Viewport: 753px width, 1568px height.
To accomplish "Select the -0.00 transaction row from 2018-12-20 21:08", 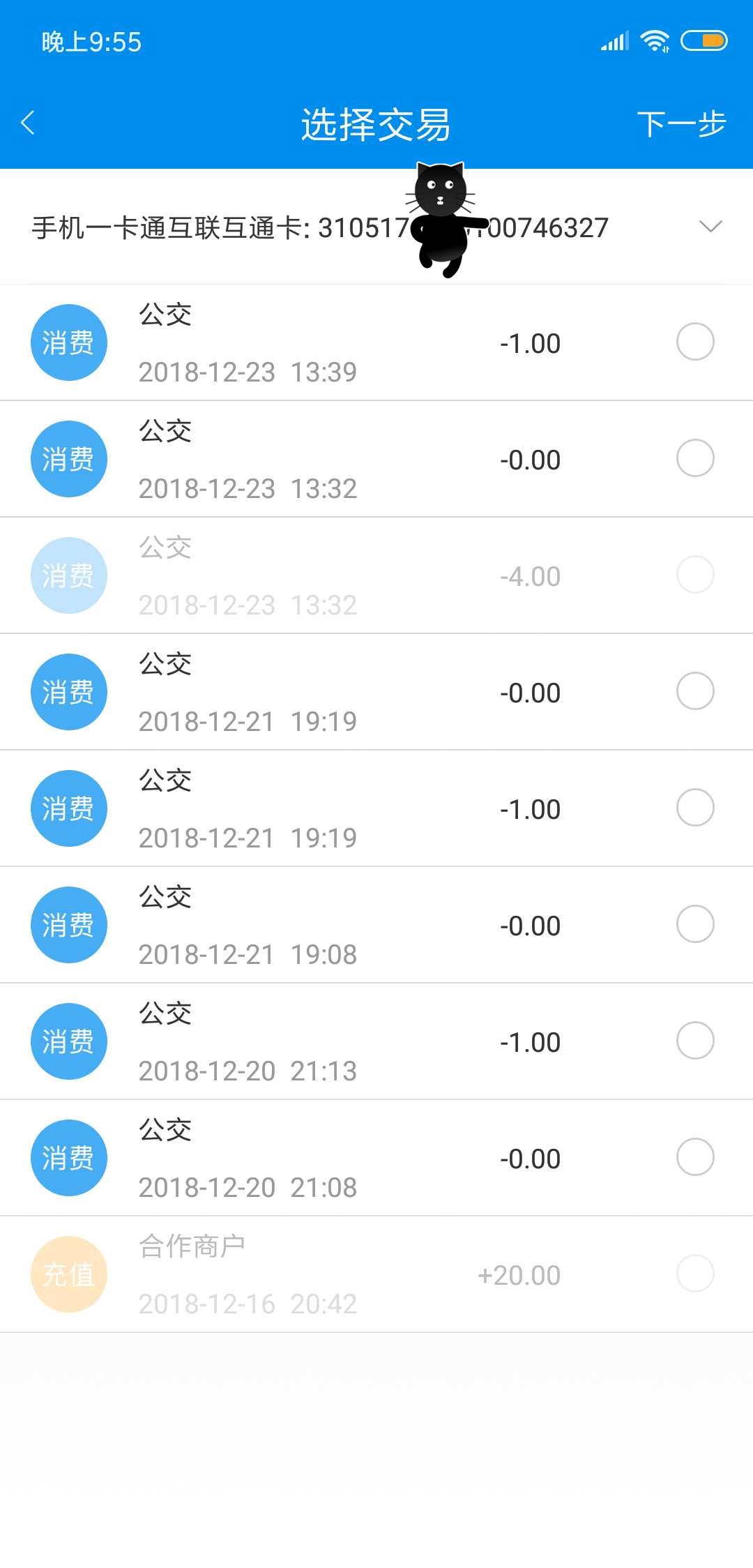I will pos(376,1157).
